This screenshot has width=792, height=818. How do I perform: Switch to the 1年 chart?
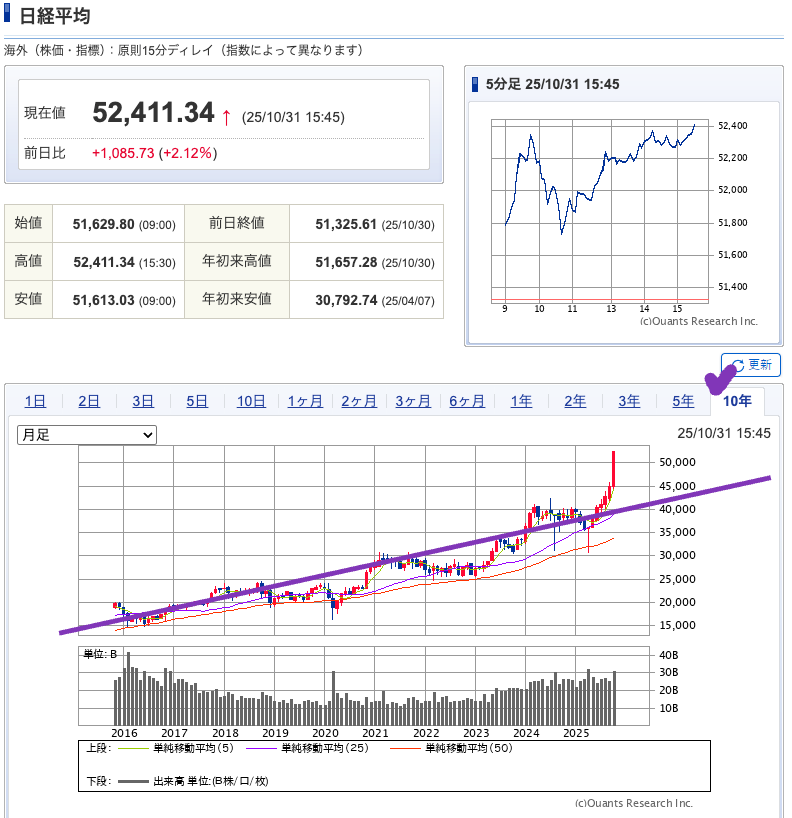point(521,400)
